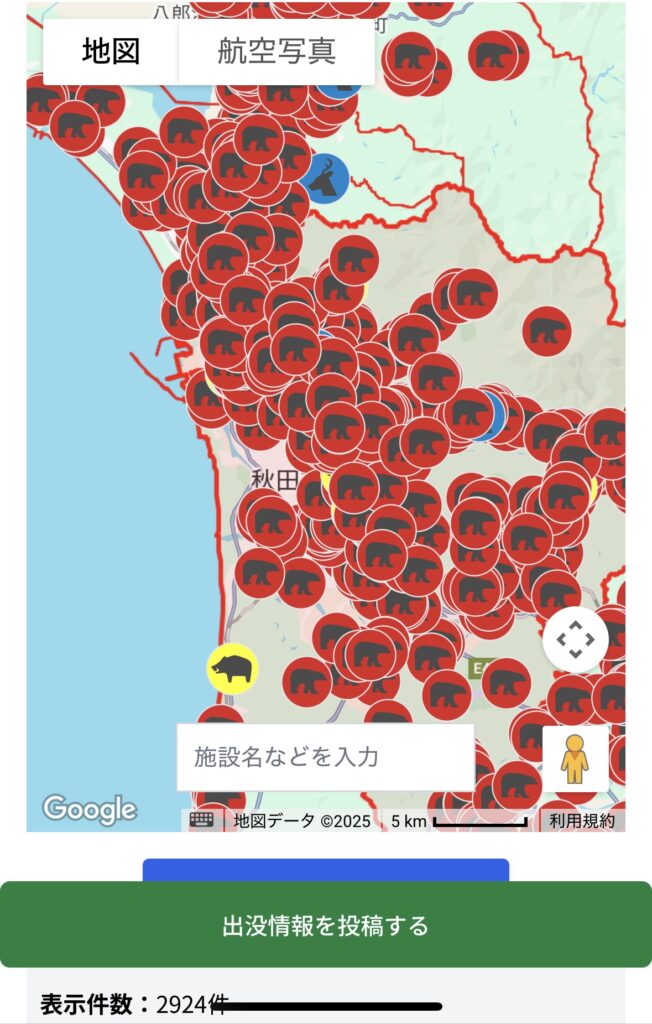
Task: Switch to the 地図 map view
Action: coord(111,52)
